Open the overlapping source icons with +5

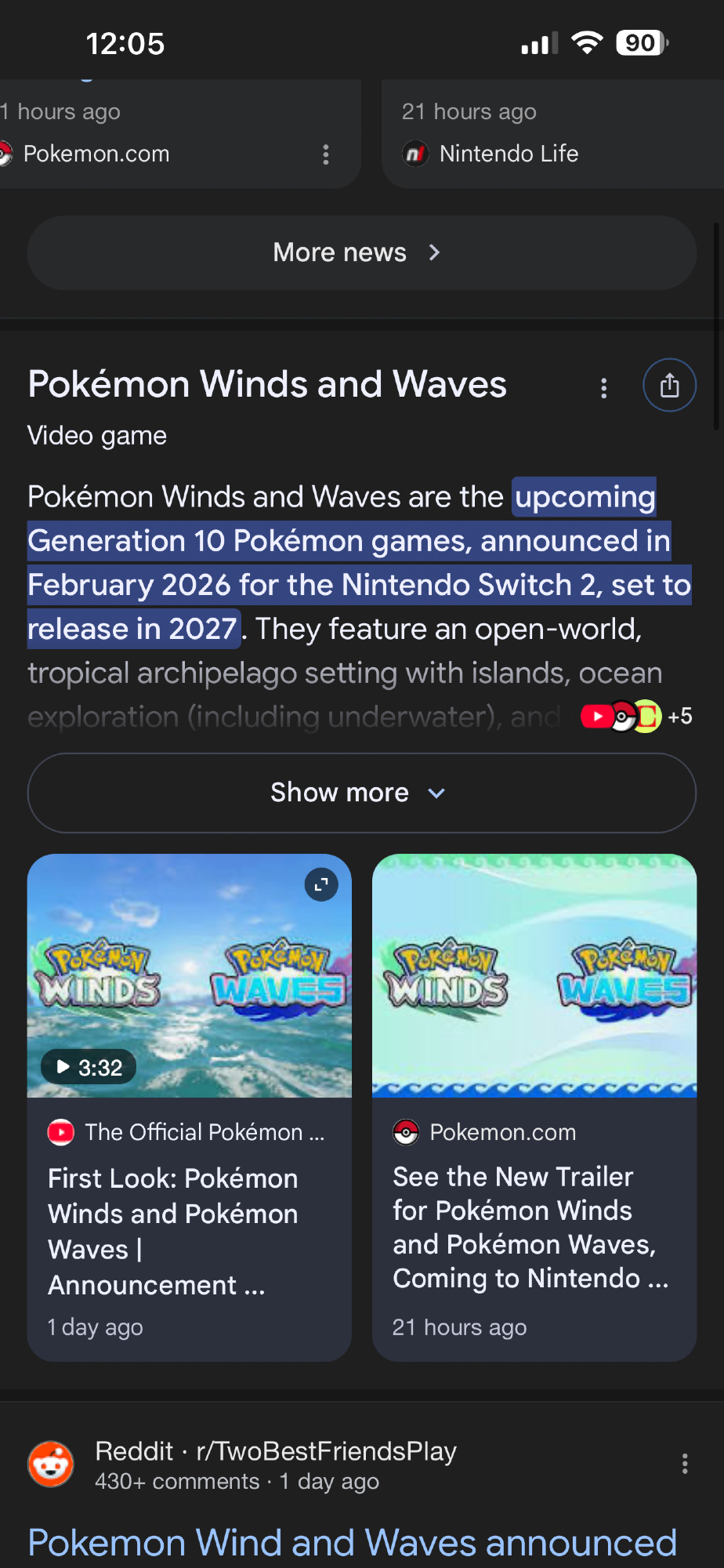click(x=635, y=716)
